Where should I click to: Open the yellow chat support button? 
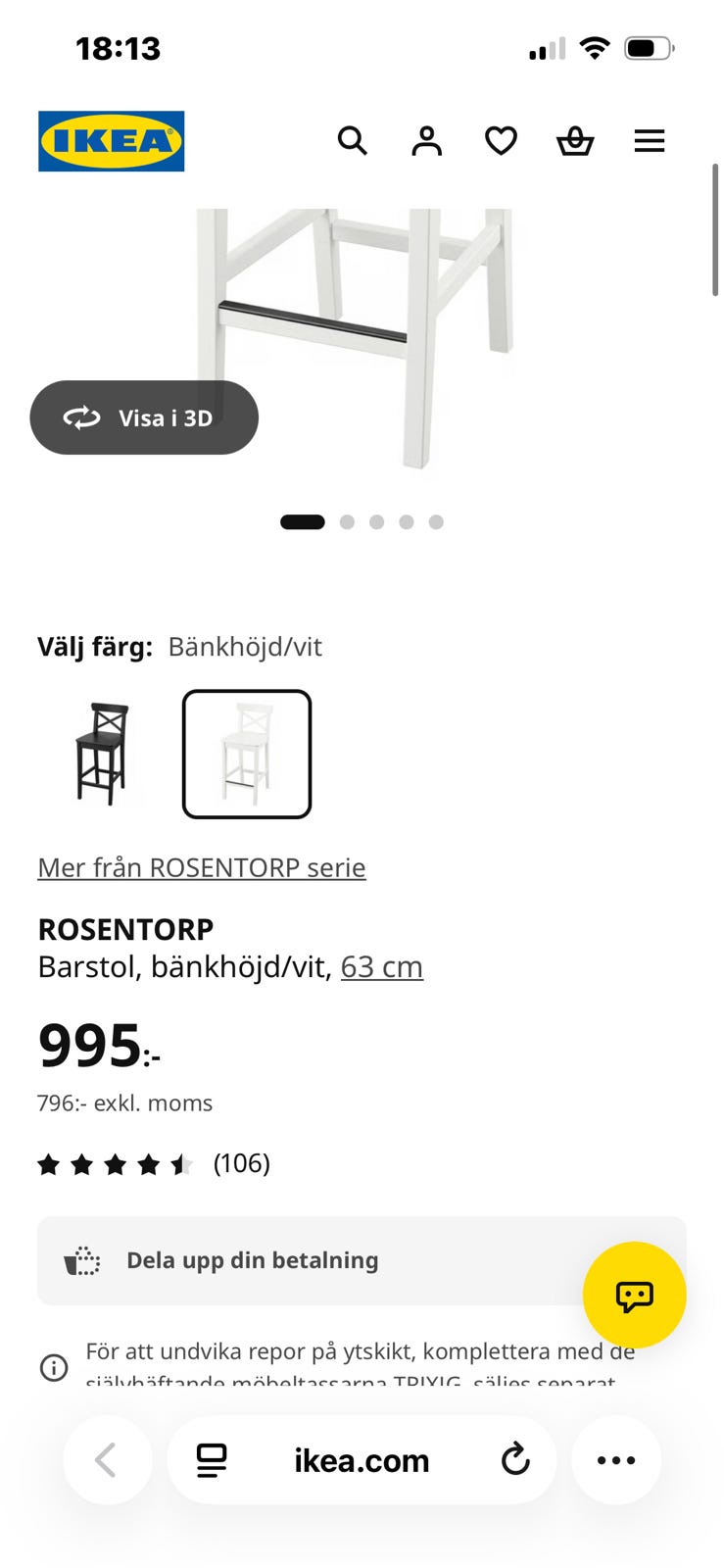[634, 1295]
